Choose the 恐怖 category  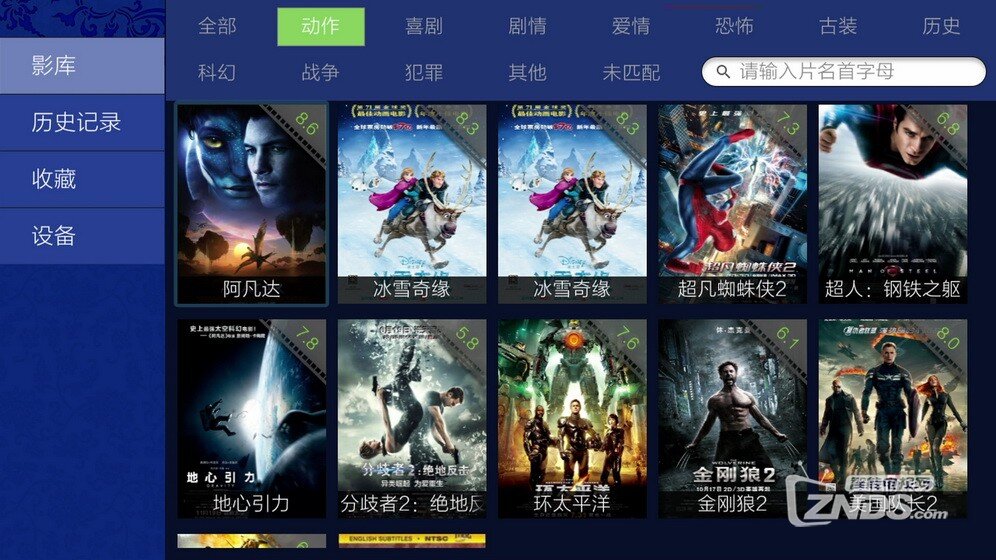(734, 27)
